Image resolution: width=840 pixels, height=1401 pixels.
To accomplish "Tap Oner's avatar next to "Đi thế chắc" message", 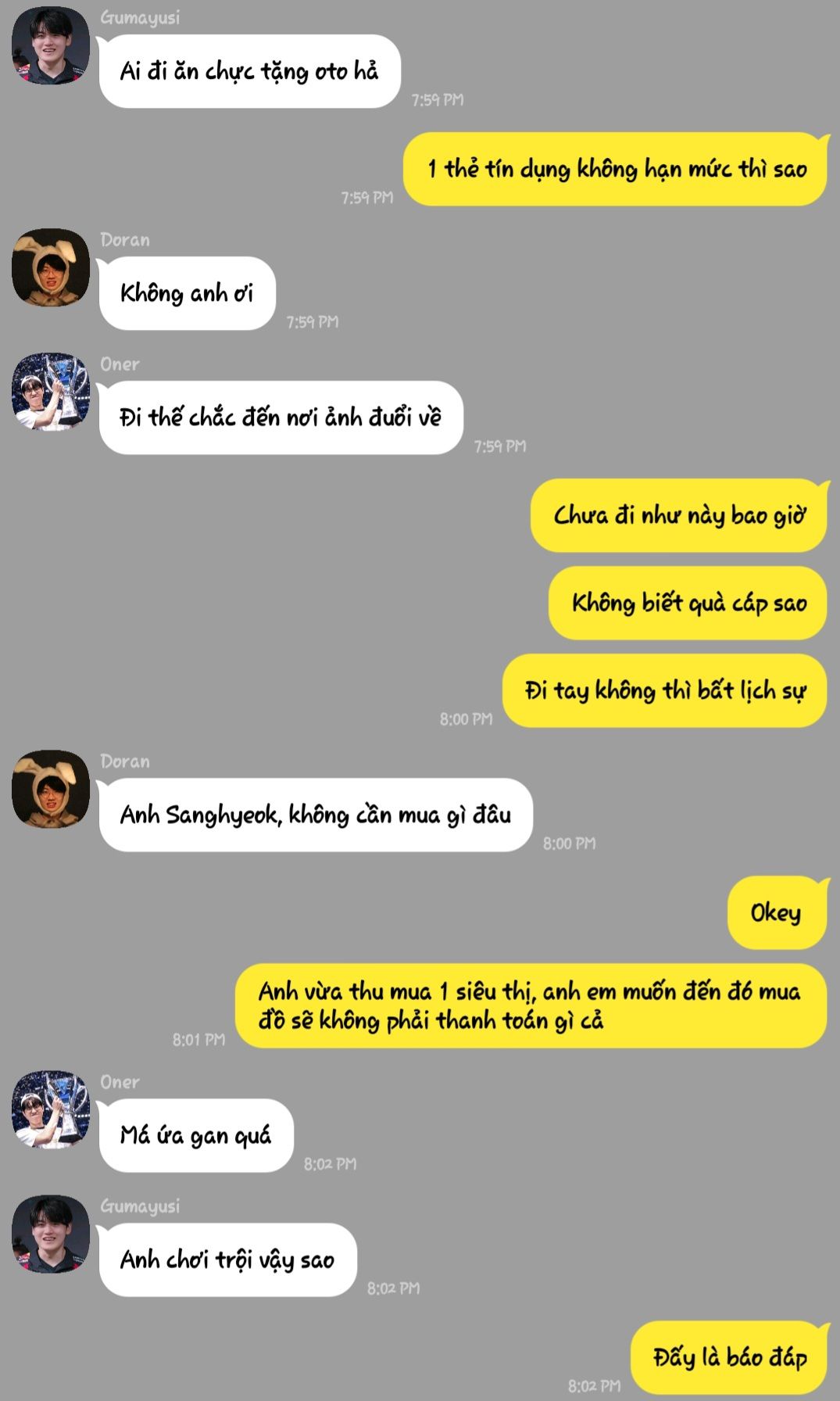I will [x=50, y=392].
